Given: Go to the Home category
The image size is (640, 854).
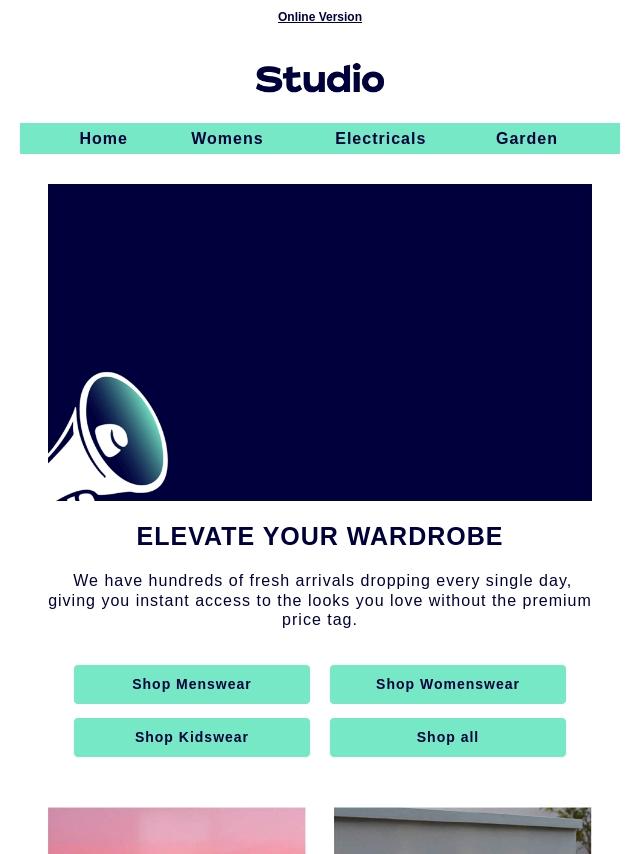Looking at the screenshot, I should pos(103,139).
